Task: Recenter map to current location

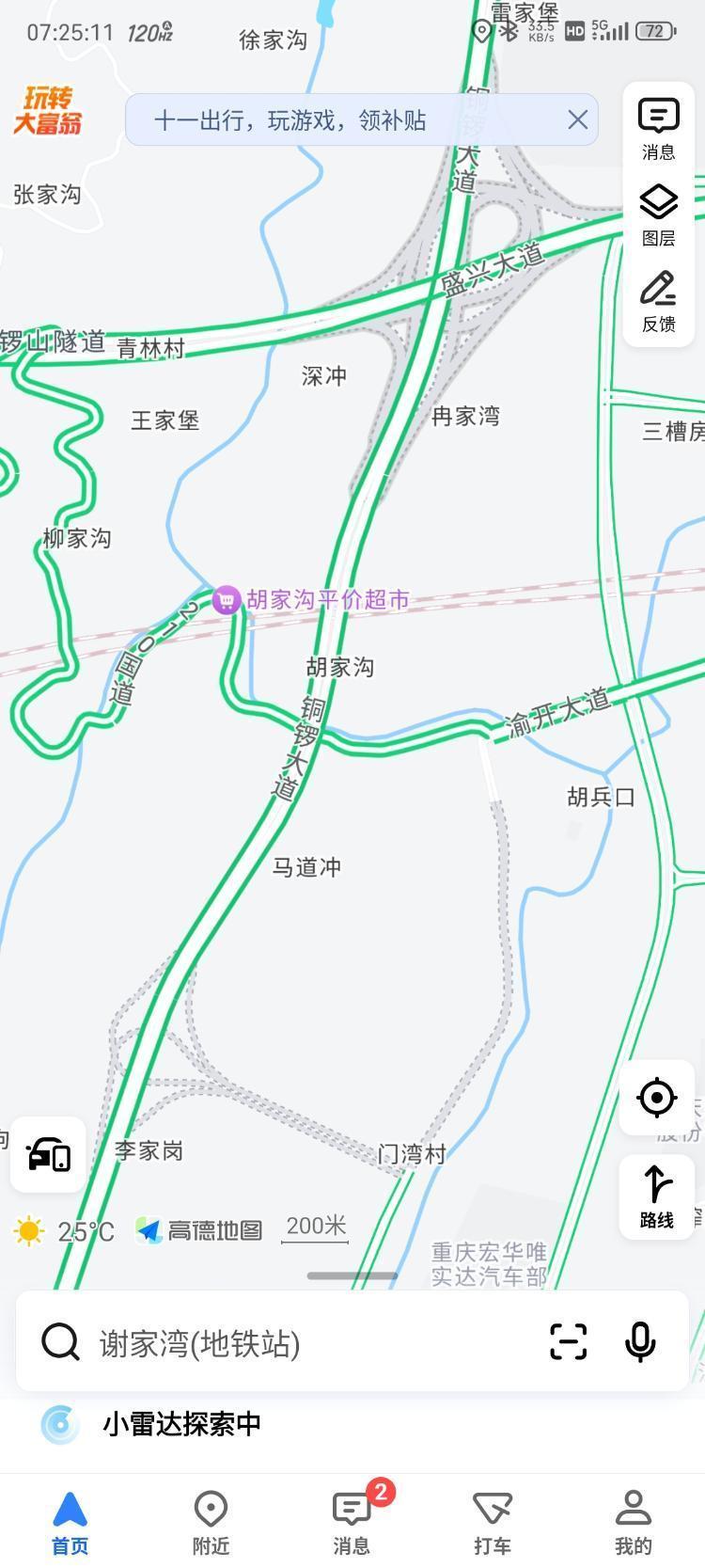Action: pos(656,1097)
